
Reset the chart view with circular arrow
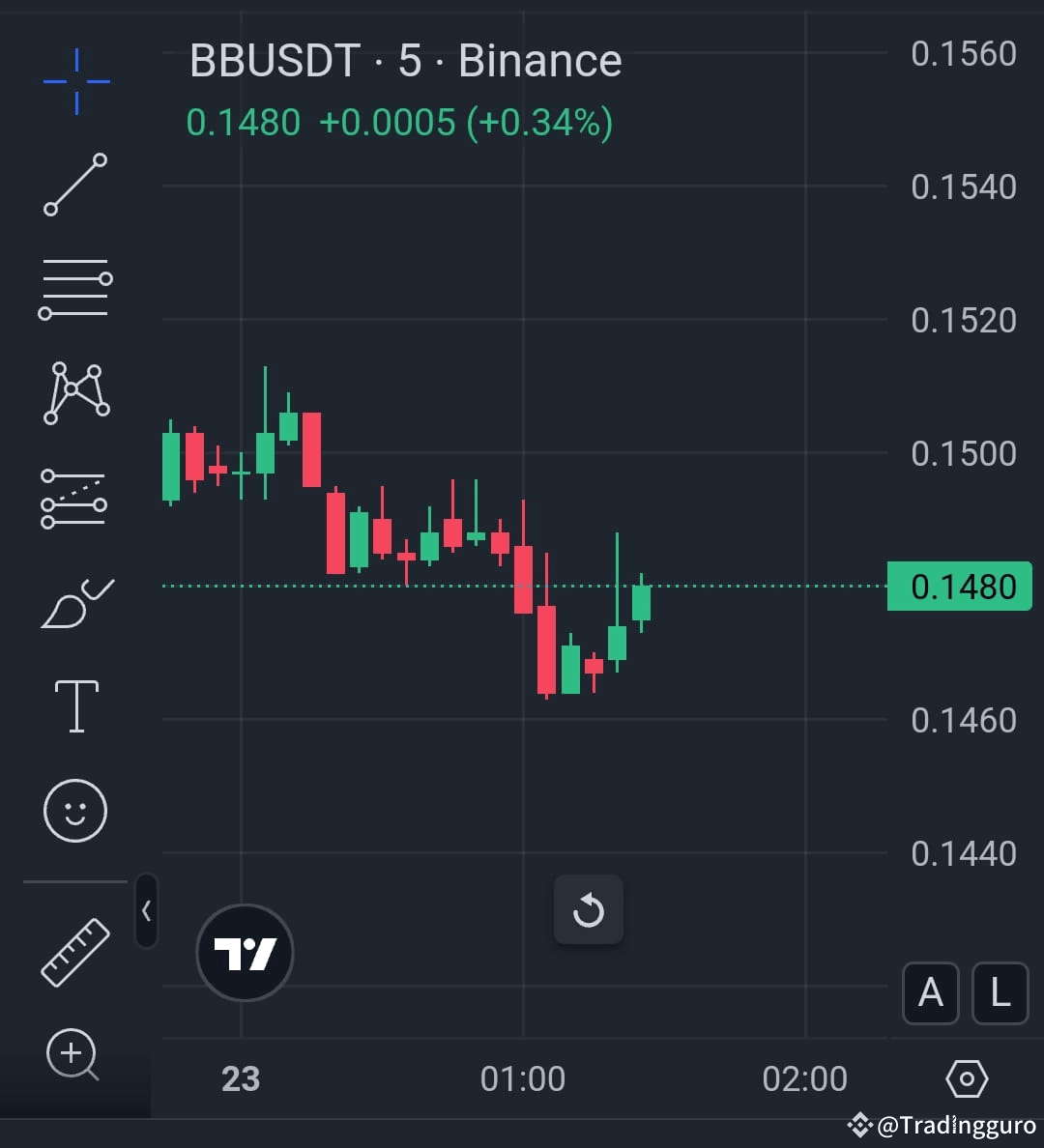[x=589, y=909]
